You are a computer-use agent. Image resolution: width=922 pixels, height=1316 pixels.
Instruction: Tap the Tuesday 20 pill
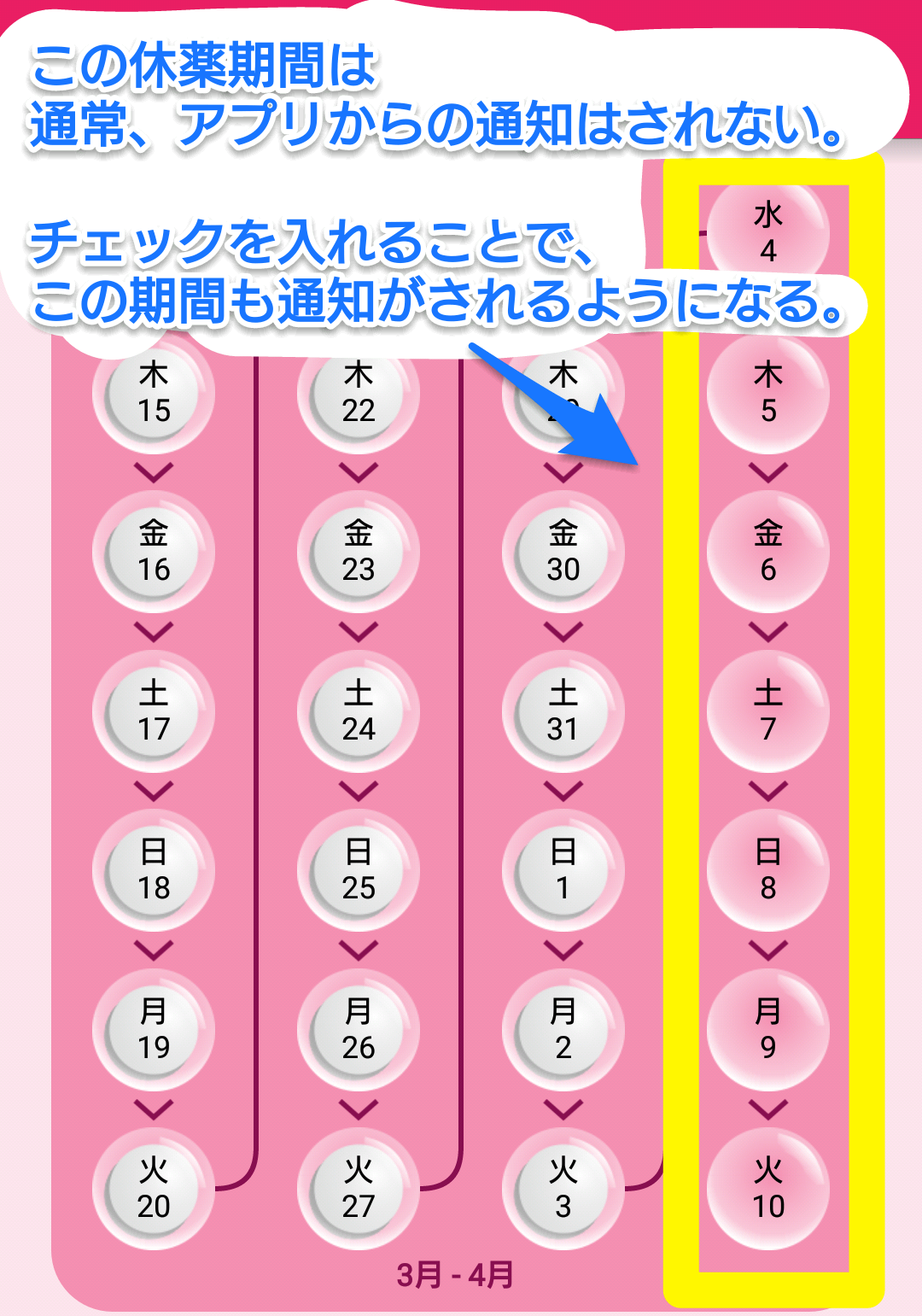pos(154,1189)
